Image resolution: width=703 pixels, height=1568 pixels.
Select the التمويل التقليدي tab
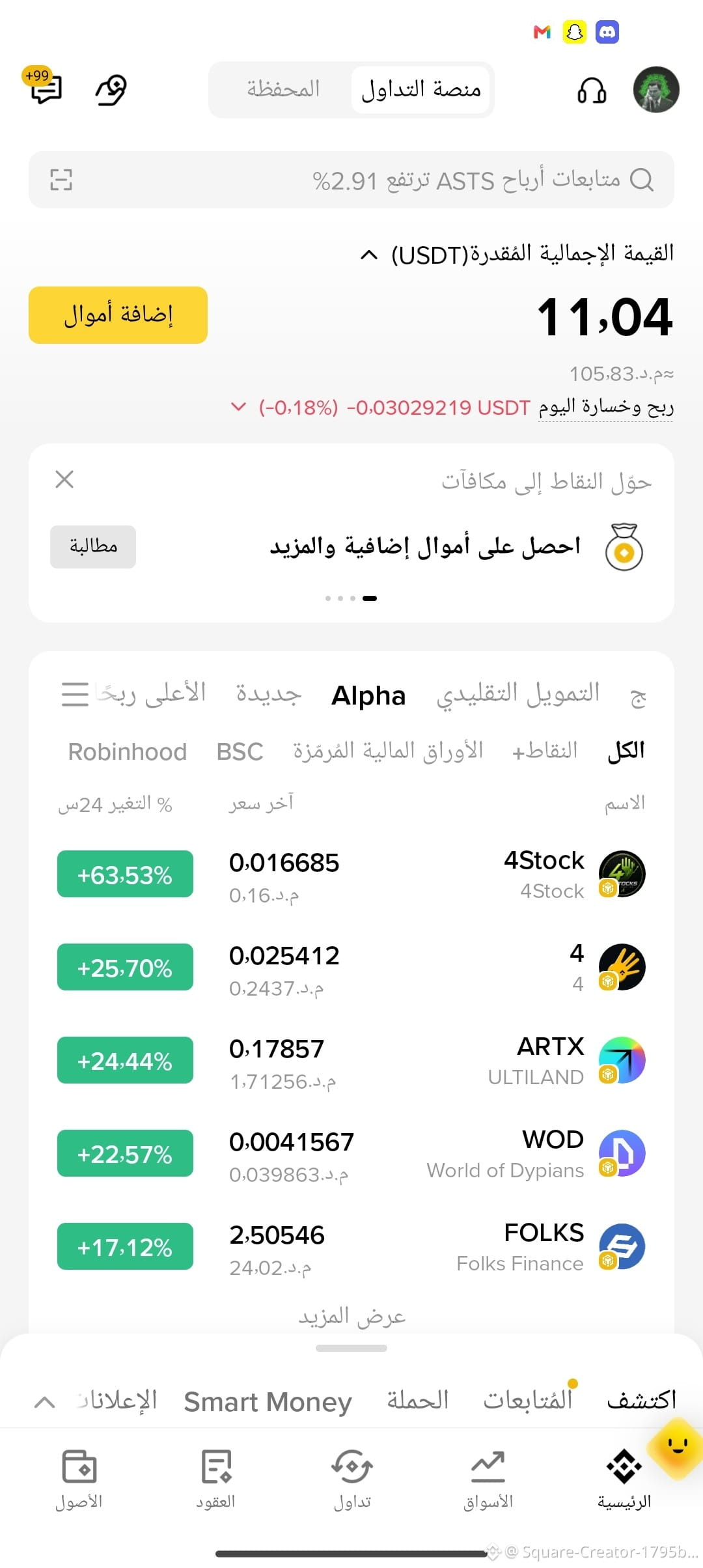[518, 694]
